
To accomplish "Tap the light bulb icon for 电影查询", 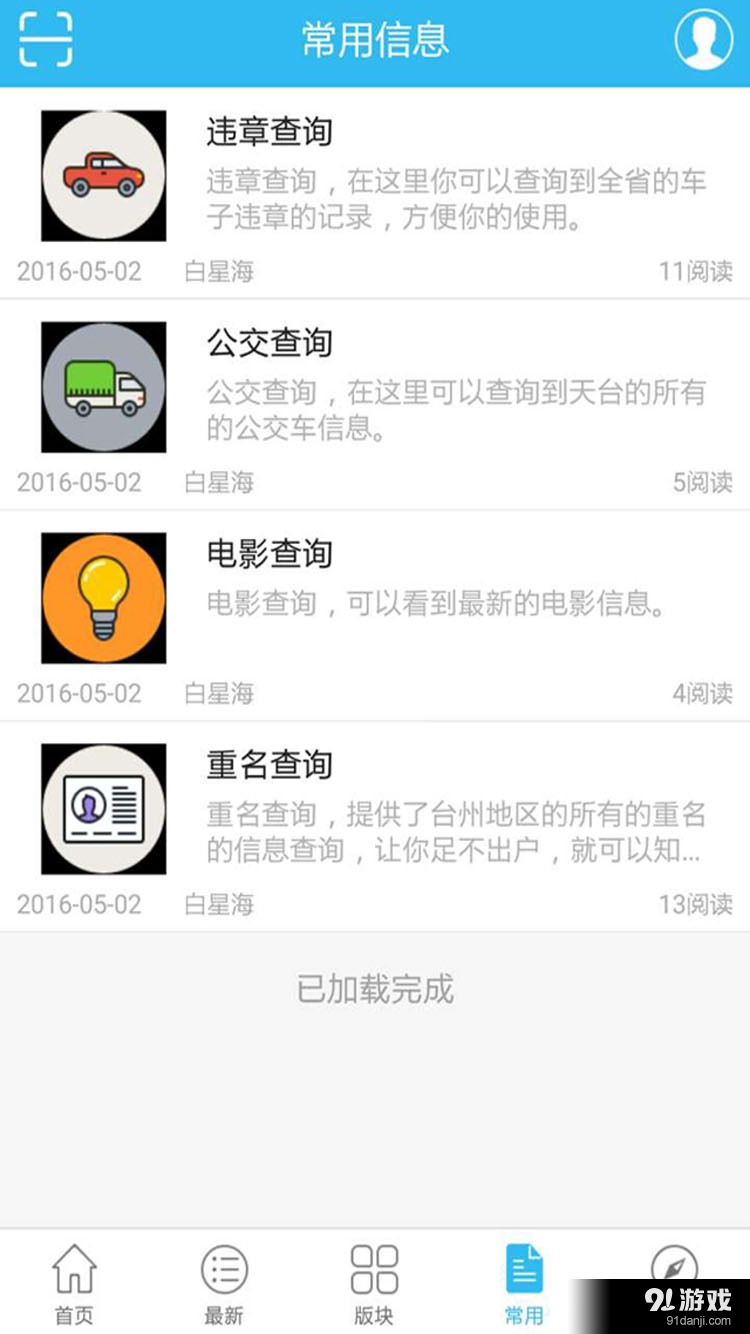I will (x=101, y=597).
